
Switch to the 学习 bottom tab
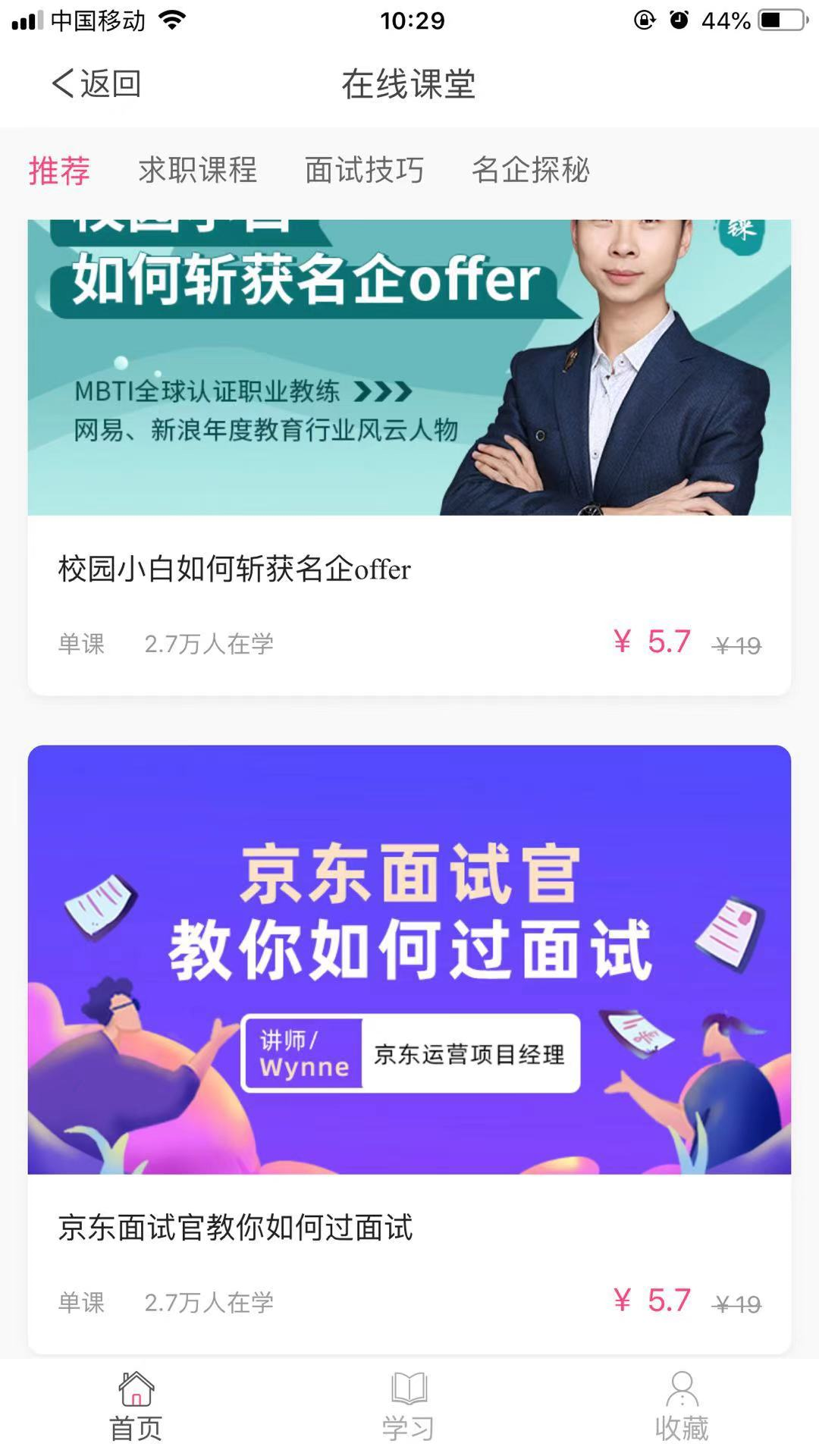pyautogui.click(x=409, y=1407)
